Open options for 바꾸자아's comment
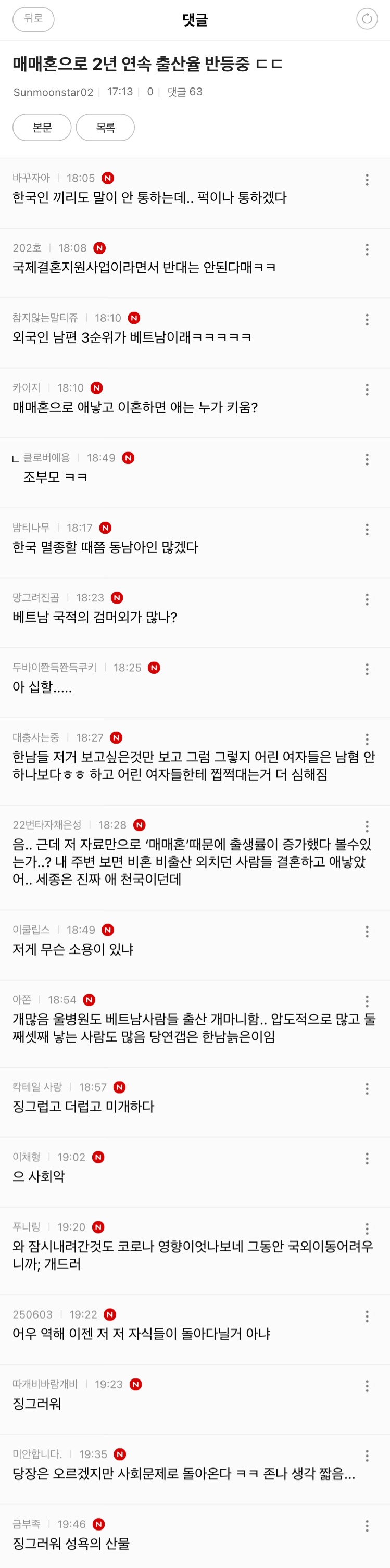Image resolution: width=390 pixels, height=1568 pixels. (367, 180)
